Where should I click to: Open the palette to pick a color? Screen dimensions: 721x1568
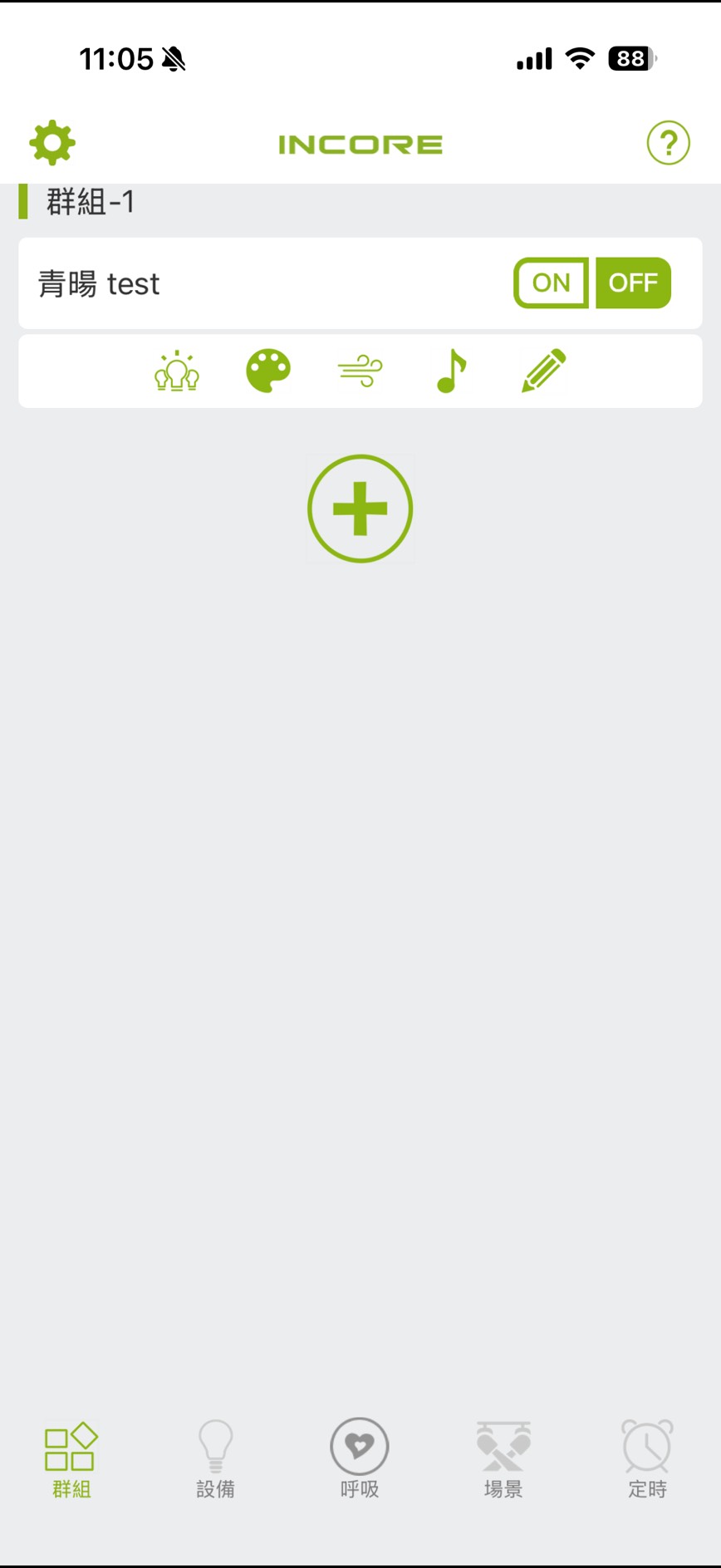267,371
